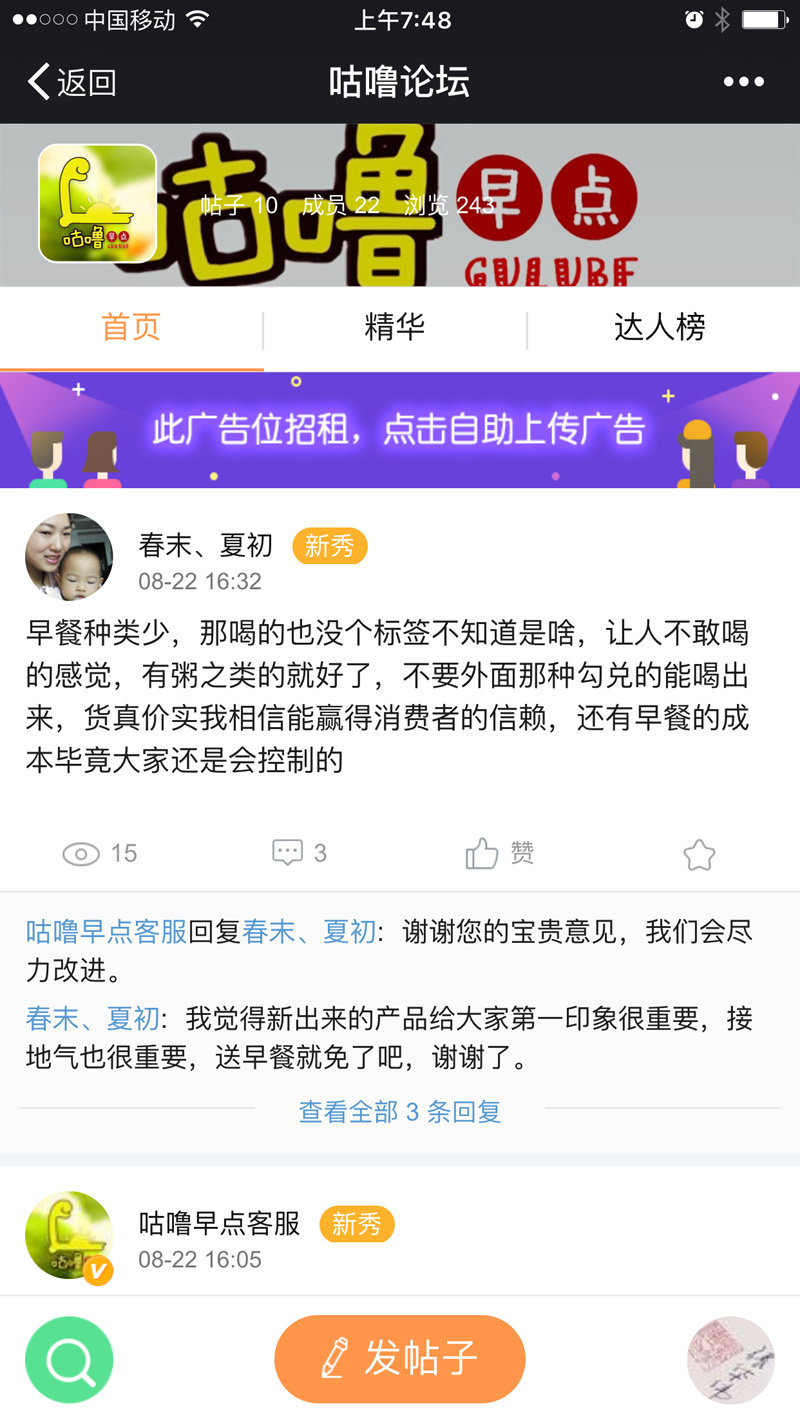
Task: Tap the green search button
Action: pyautogui.click(x=69, y=1359)
